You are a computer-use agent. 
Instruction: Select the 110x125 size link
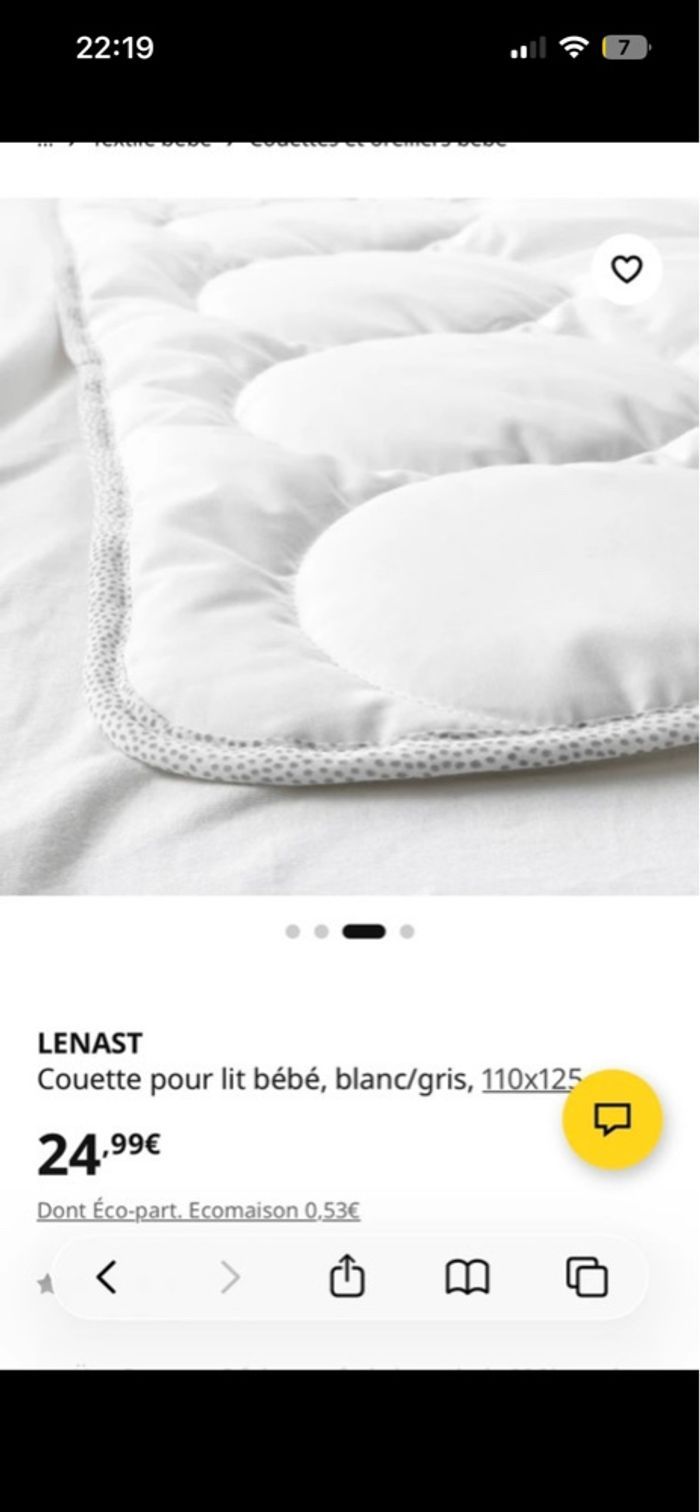point(530,1080)
